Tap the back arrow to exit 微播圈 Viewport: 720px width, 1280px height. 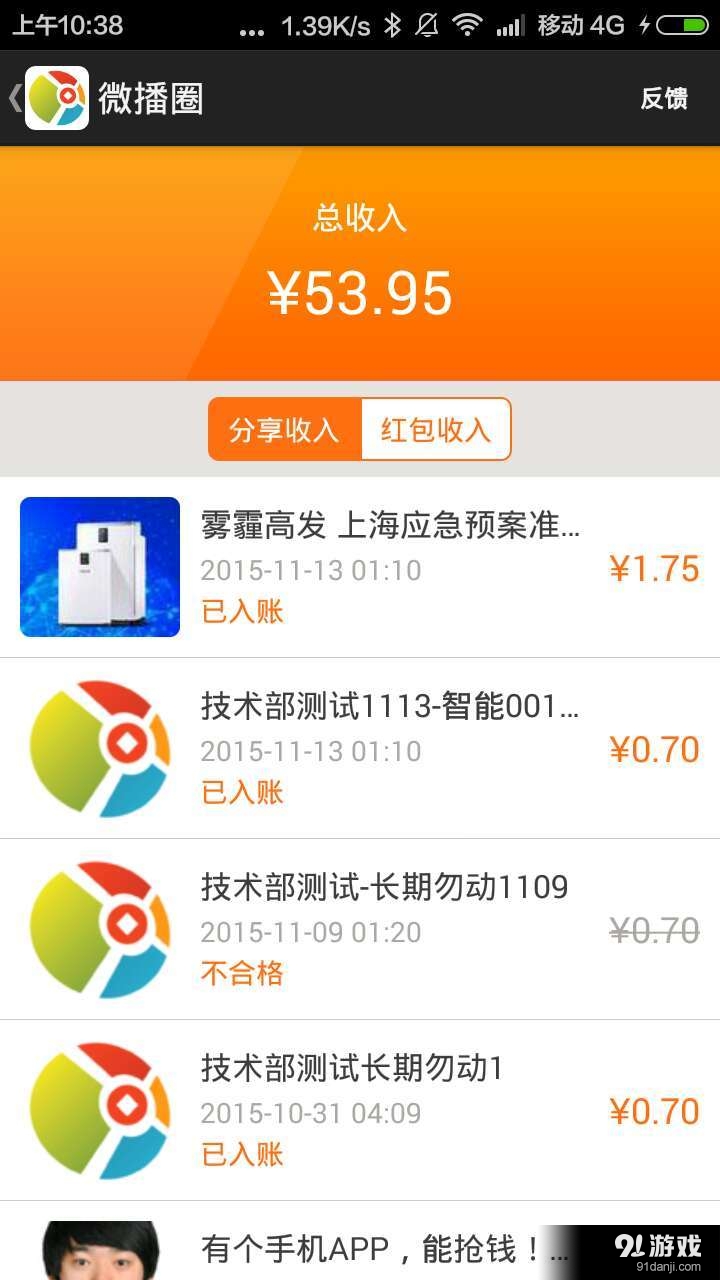(14, 99)
